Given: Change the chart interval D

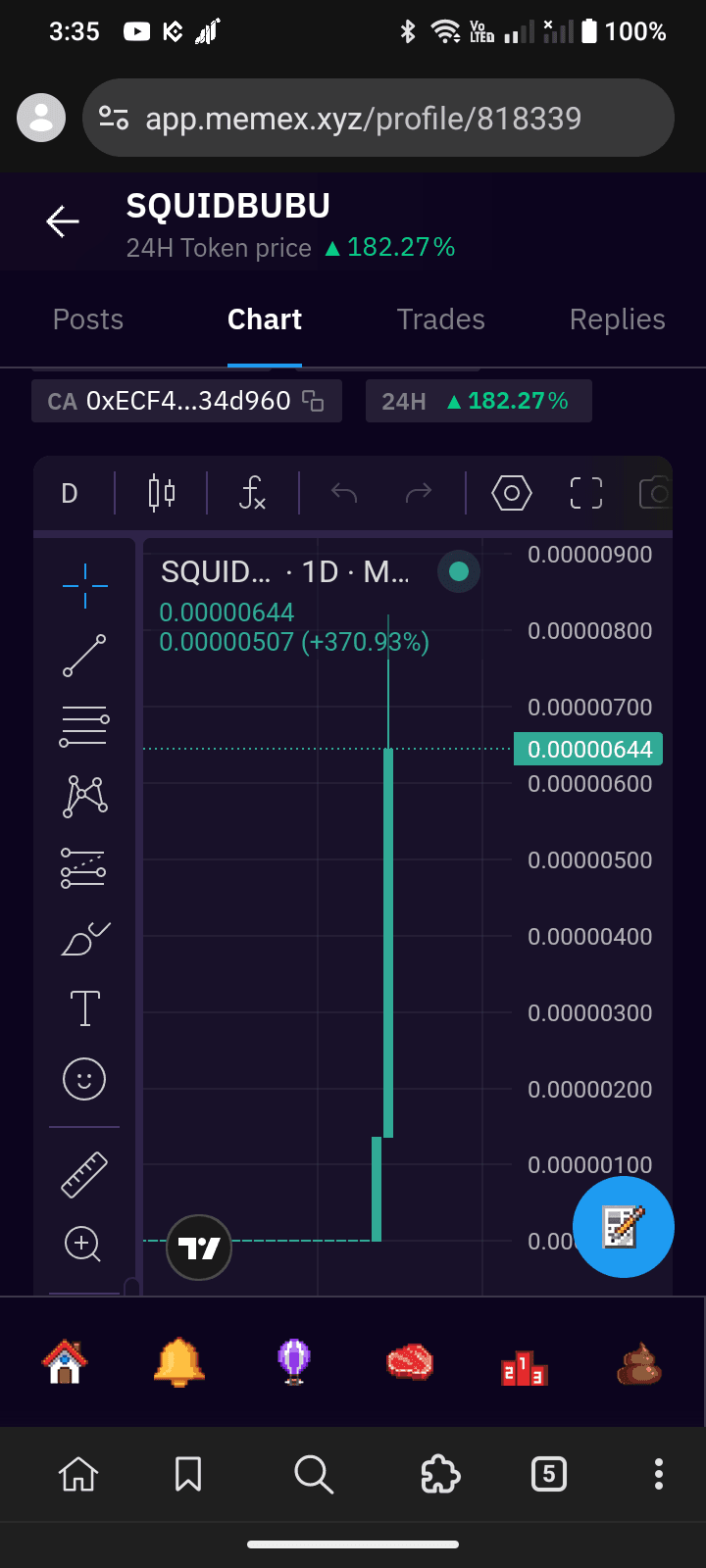Looking at the screenshot, I should pyautogui.click(x=70, y=493).
